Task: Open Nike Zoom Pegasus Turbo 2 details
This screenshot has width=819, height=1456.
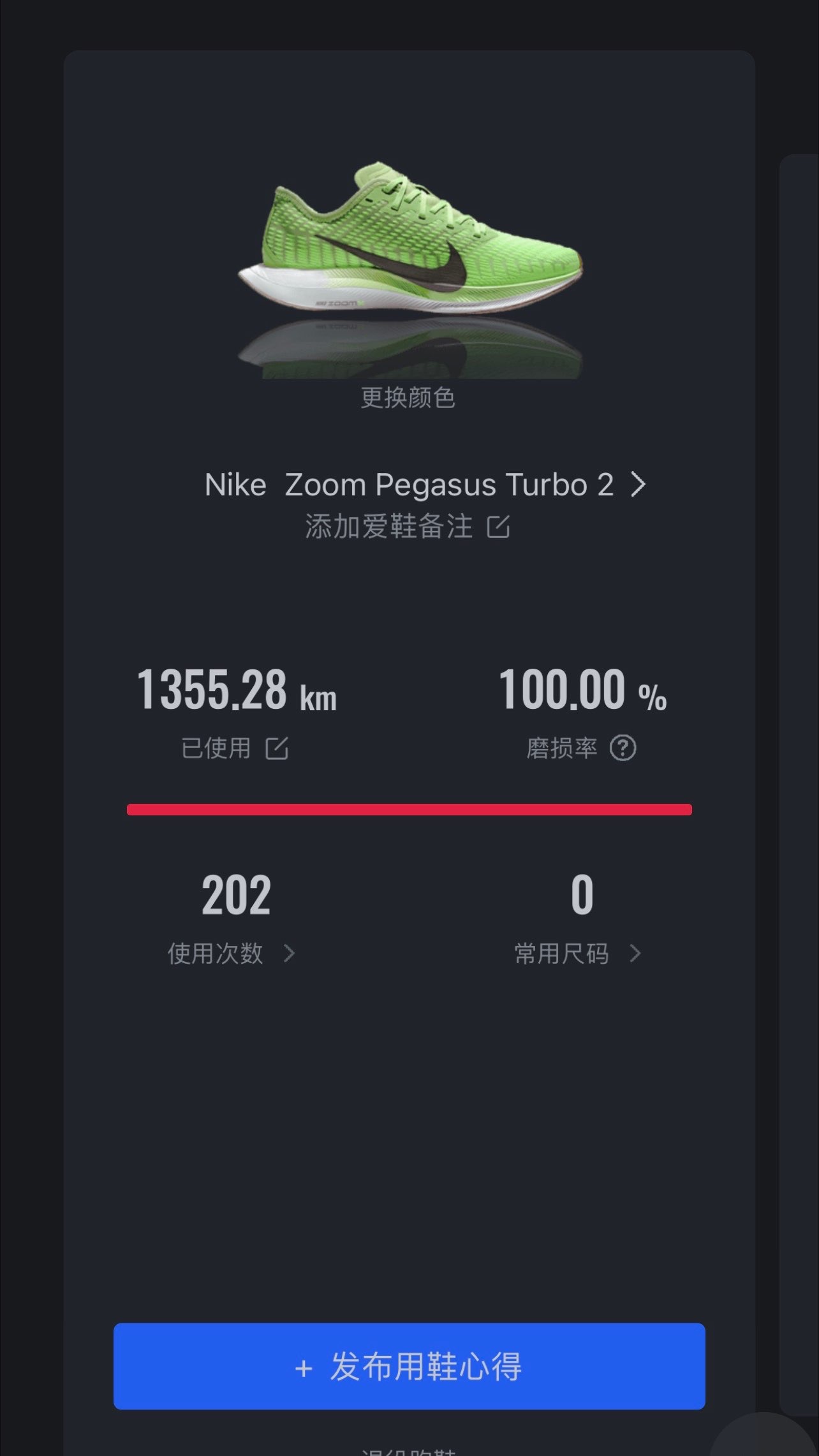Action: (x=425, y=485)
